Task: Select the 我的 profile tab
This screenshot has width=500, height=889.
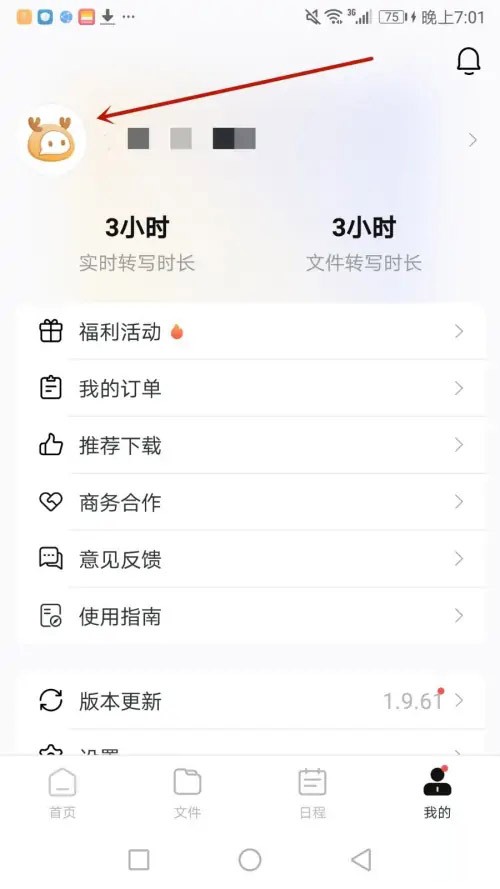Action: pos(437,794)
